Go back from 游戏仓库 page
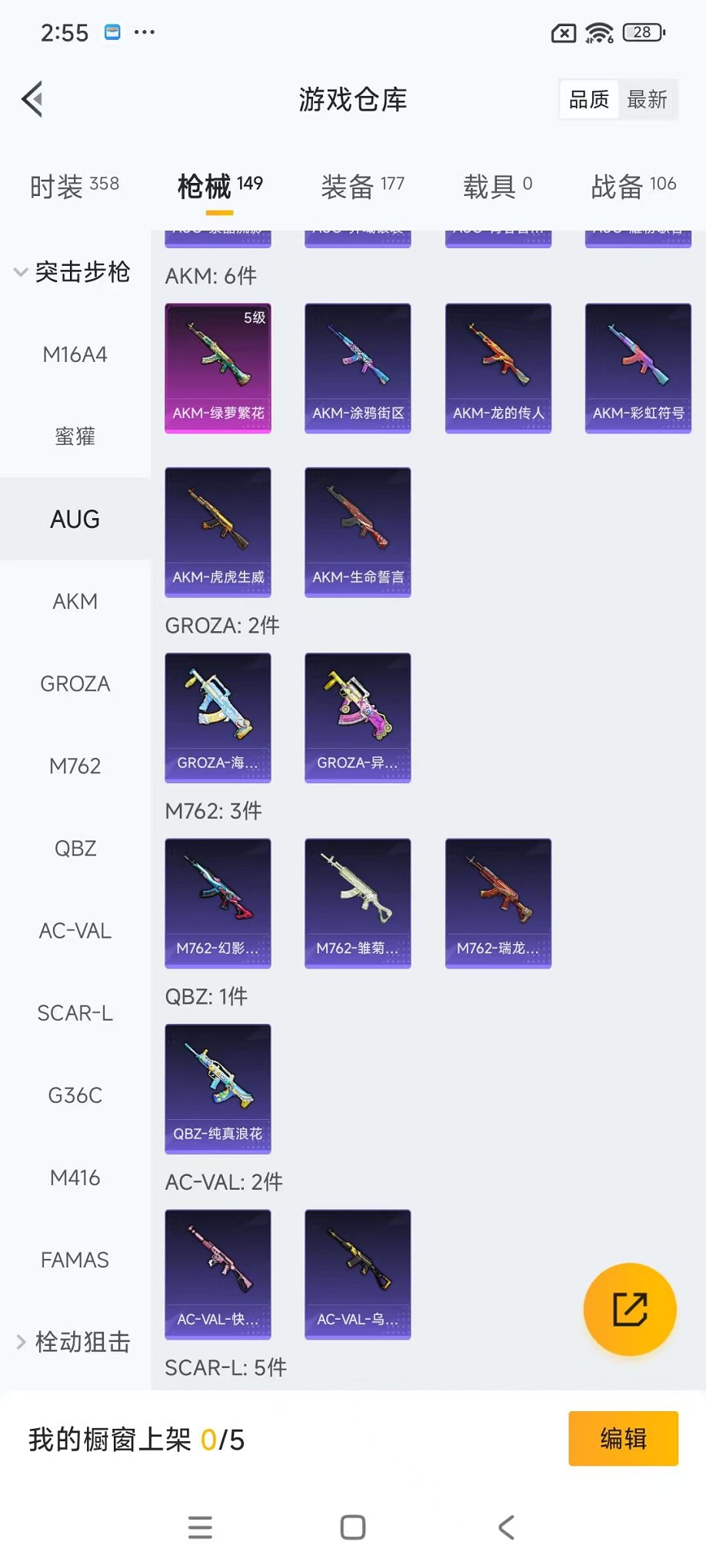Image resolution: width=706 pixels, height=1568 pixels. tap(32, 99)
